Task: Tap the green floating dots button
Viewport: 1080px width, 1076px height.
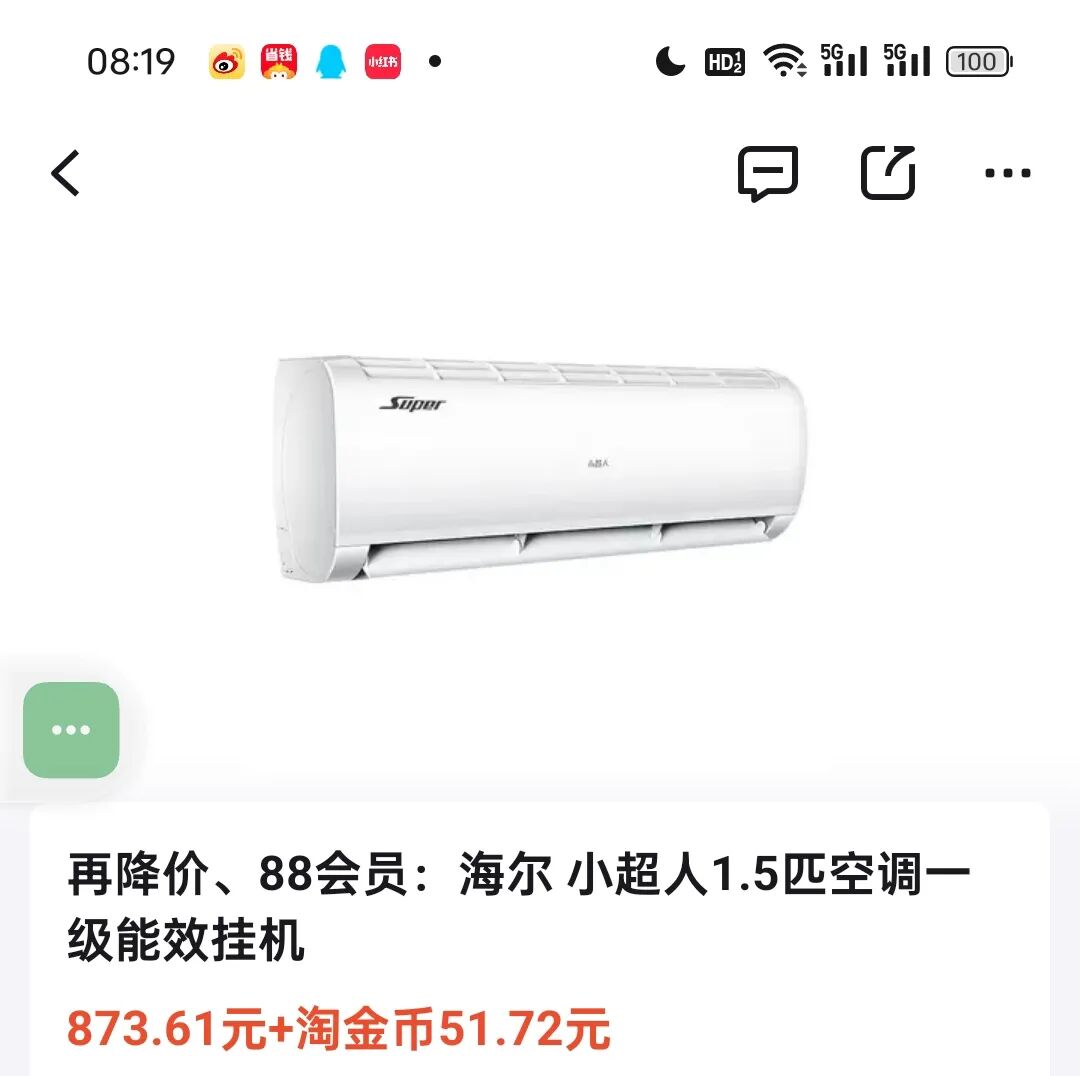Action: click(x=71, y=730)
